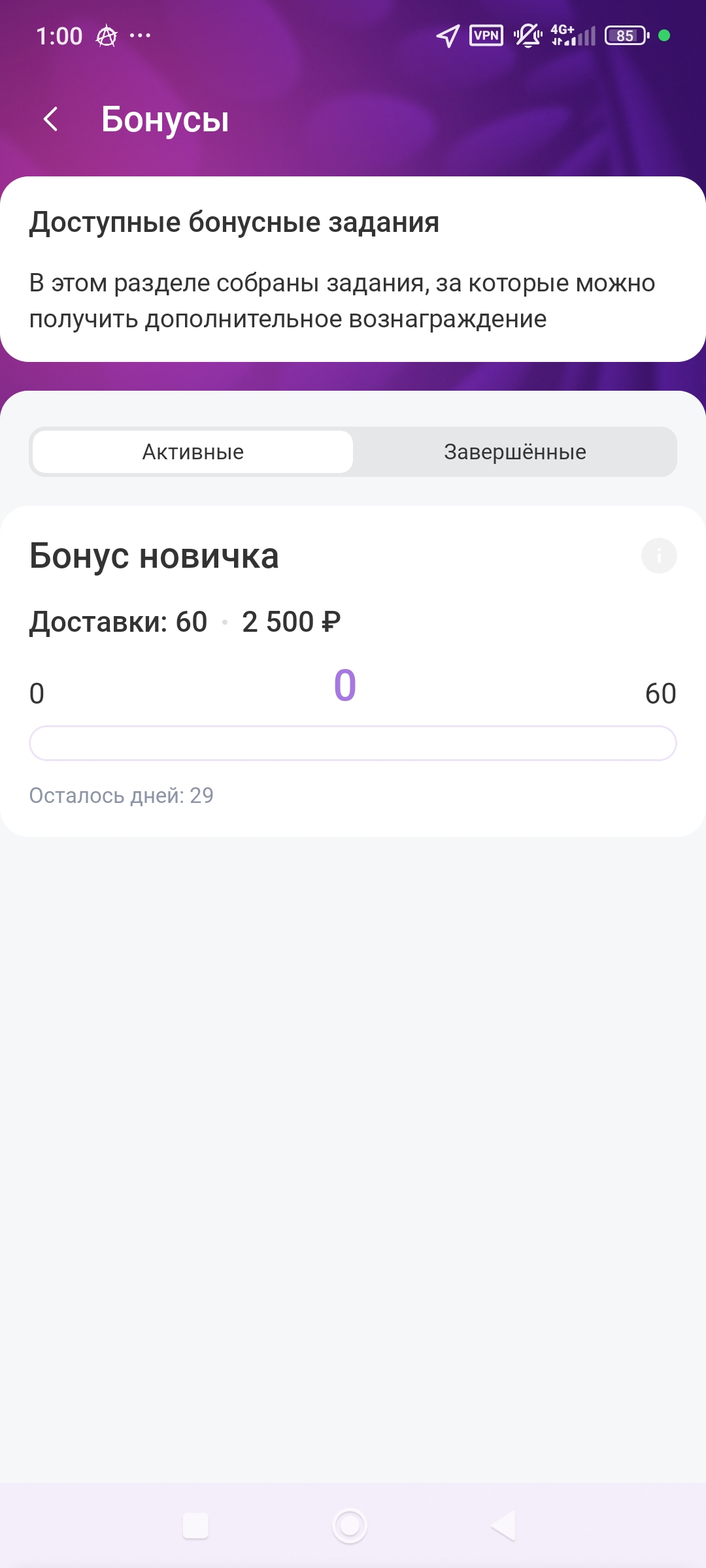Image resolution: width=706 pixels, height=1568 pixels.
Task: Go back from the Бонусы screen
Action: coord(51,119)
